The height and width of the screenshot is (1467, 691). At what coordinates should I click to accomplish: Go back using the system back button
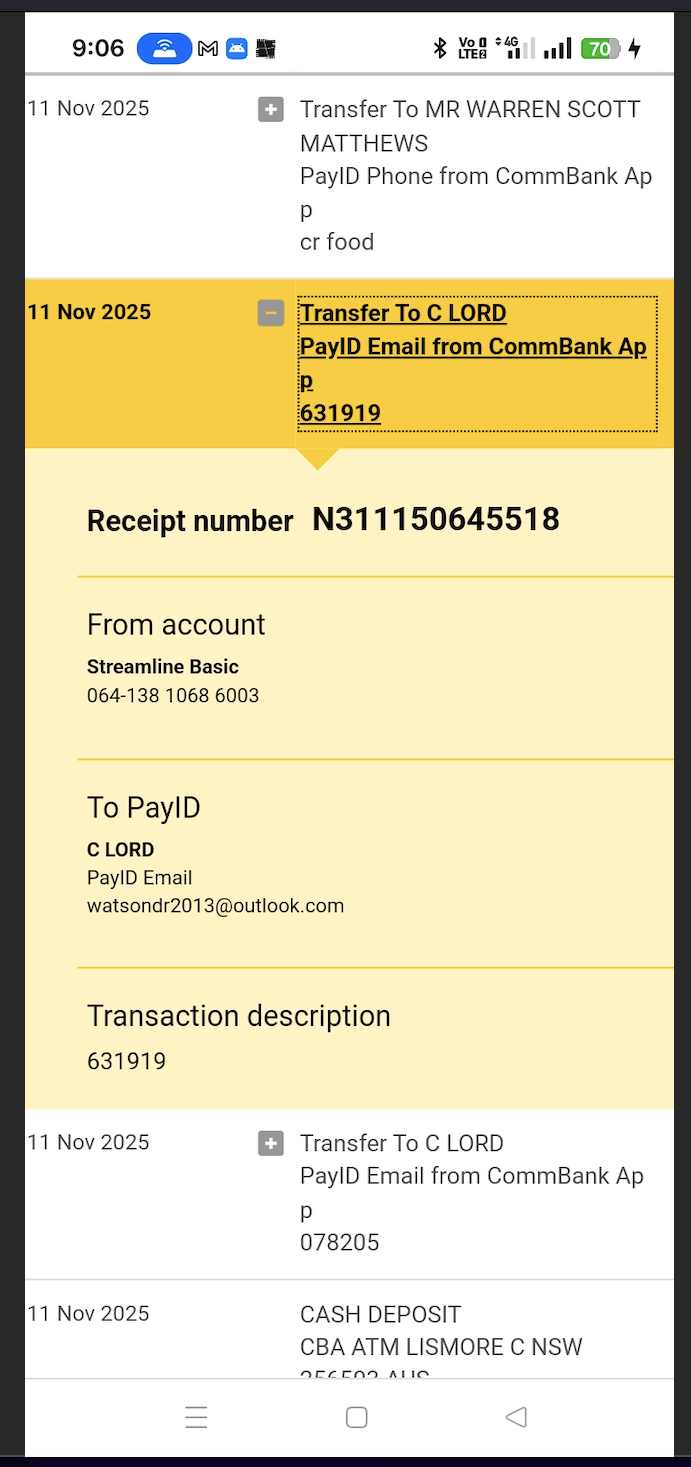516,1417
